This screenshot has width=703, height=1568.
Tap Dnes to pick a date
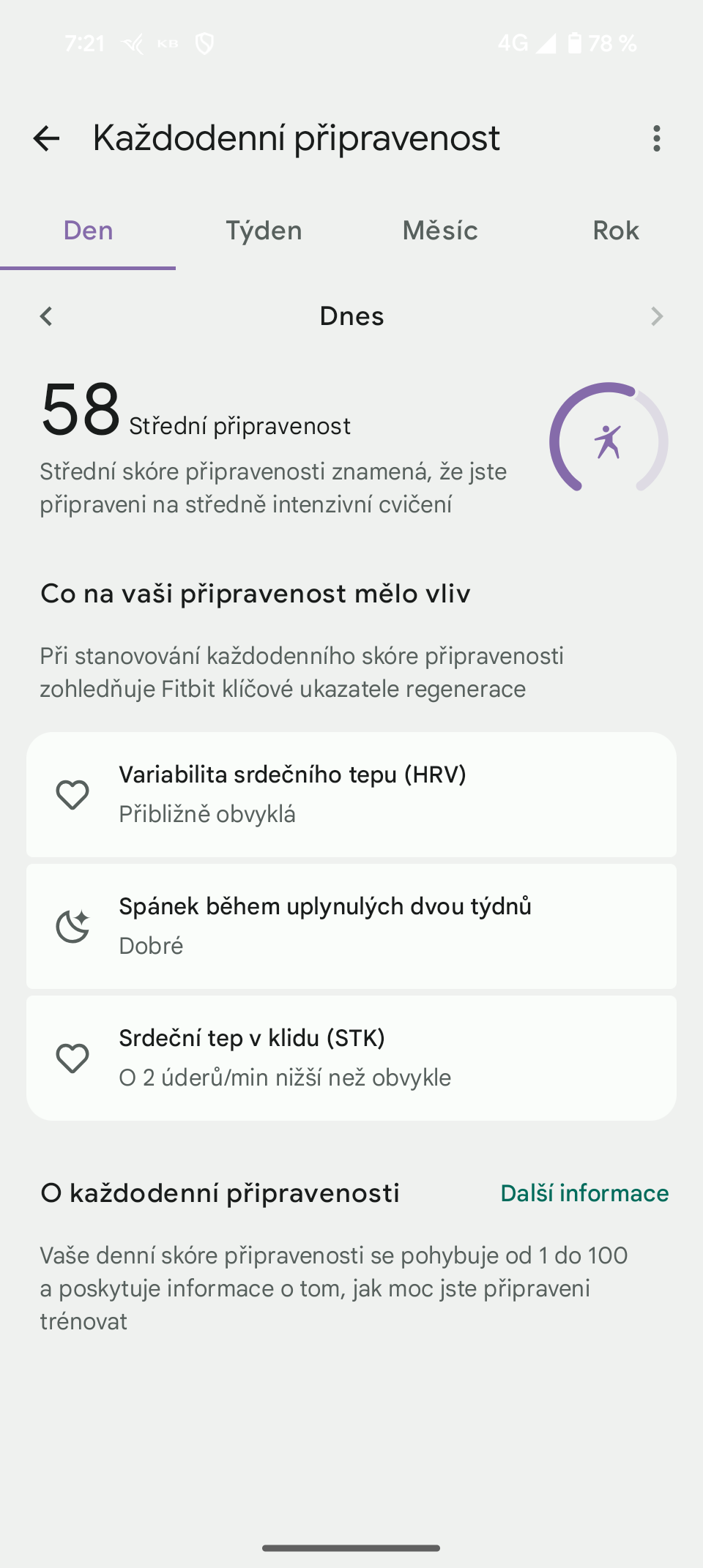pos(351,316)
